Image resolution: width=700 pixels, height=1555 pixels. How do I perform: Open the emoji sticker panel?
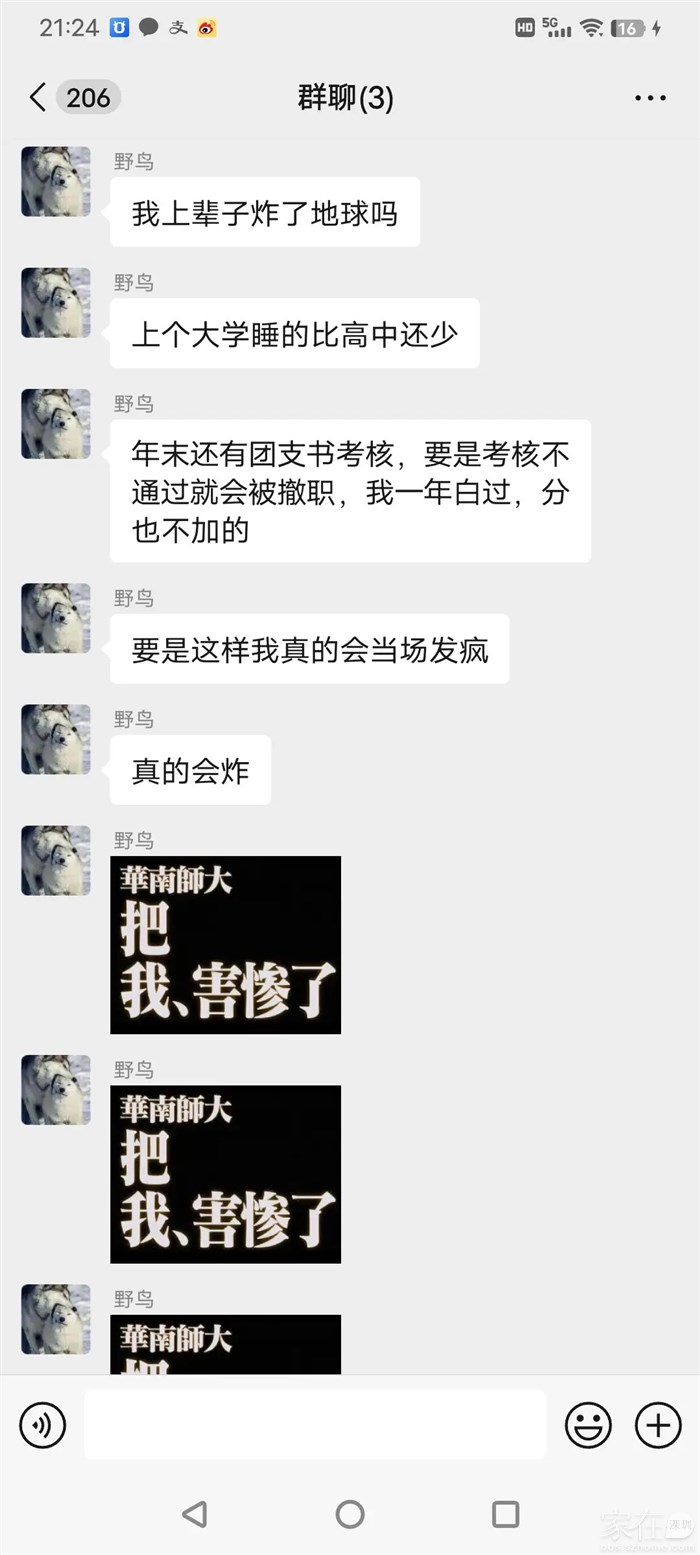[x=588, y=1424]
